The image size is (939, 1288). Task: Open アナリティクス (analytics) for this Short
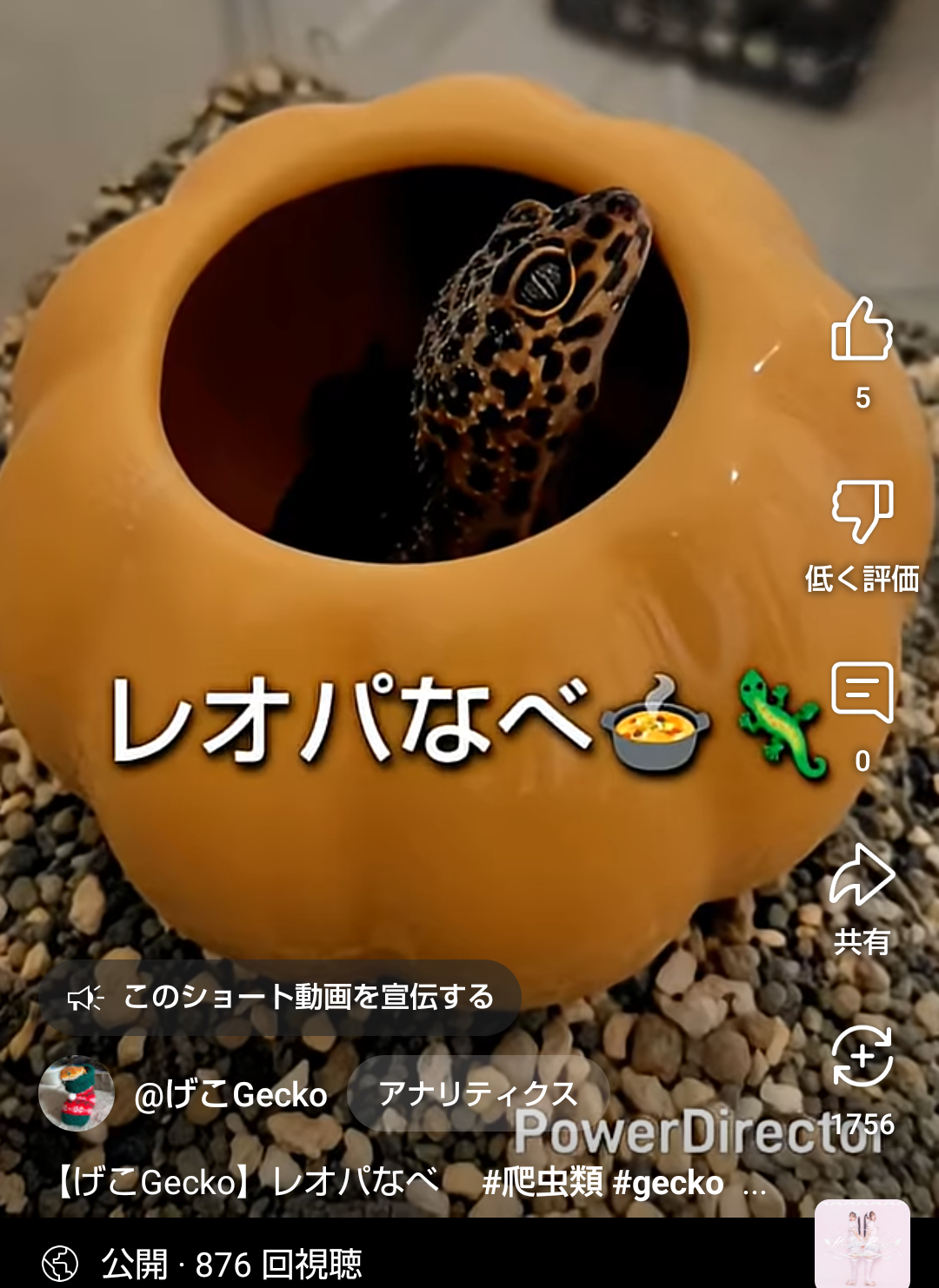coord(477,1093)
